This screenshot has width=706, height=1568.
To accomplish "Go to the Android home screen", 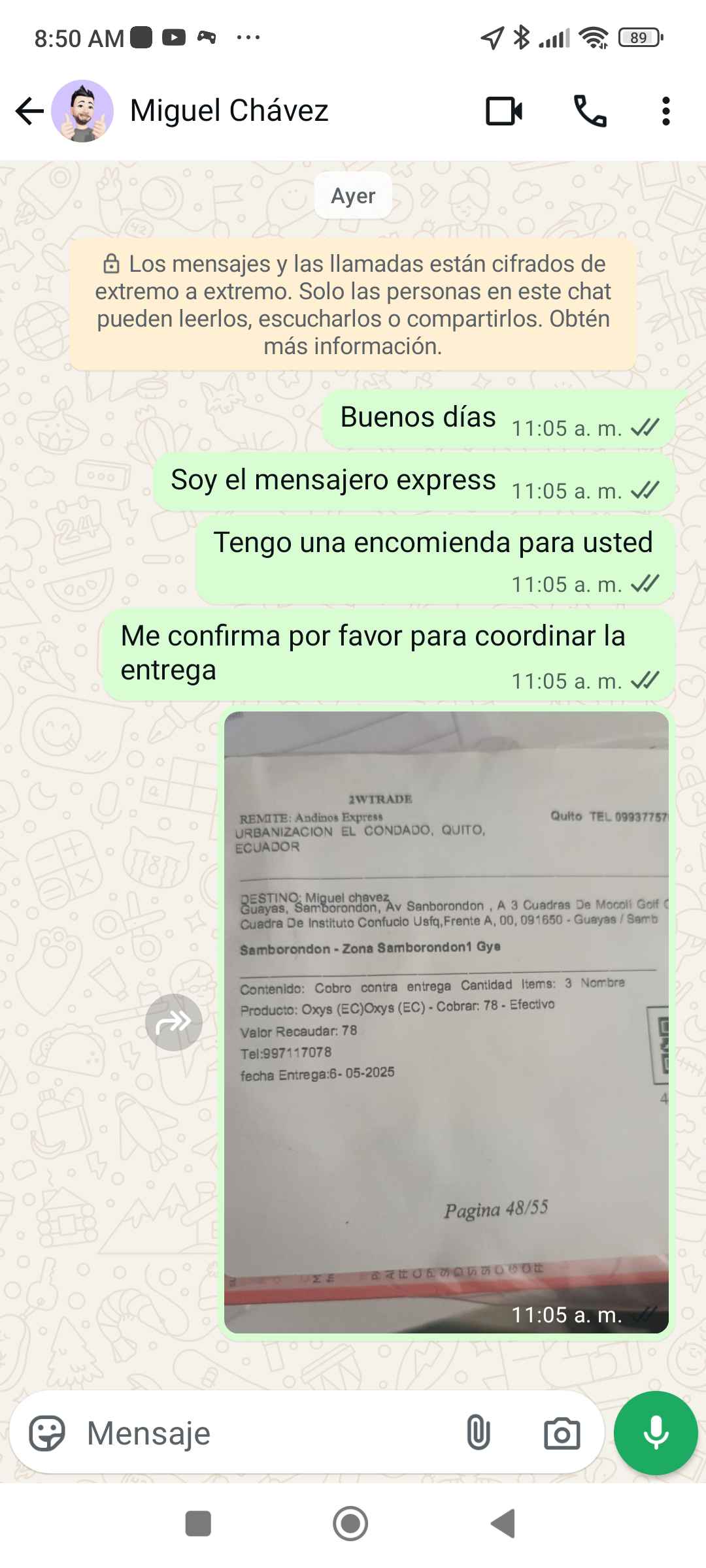I will (x=350, y=1524).
